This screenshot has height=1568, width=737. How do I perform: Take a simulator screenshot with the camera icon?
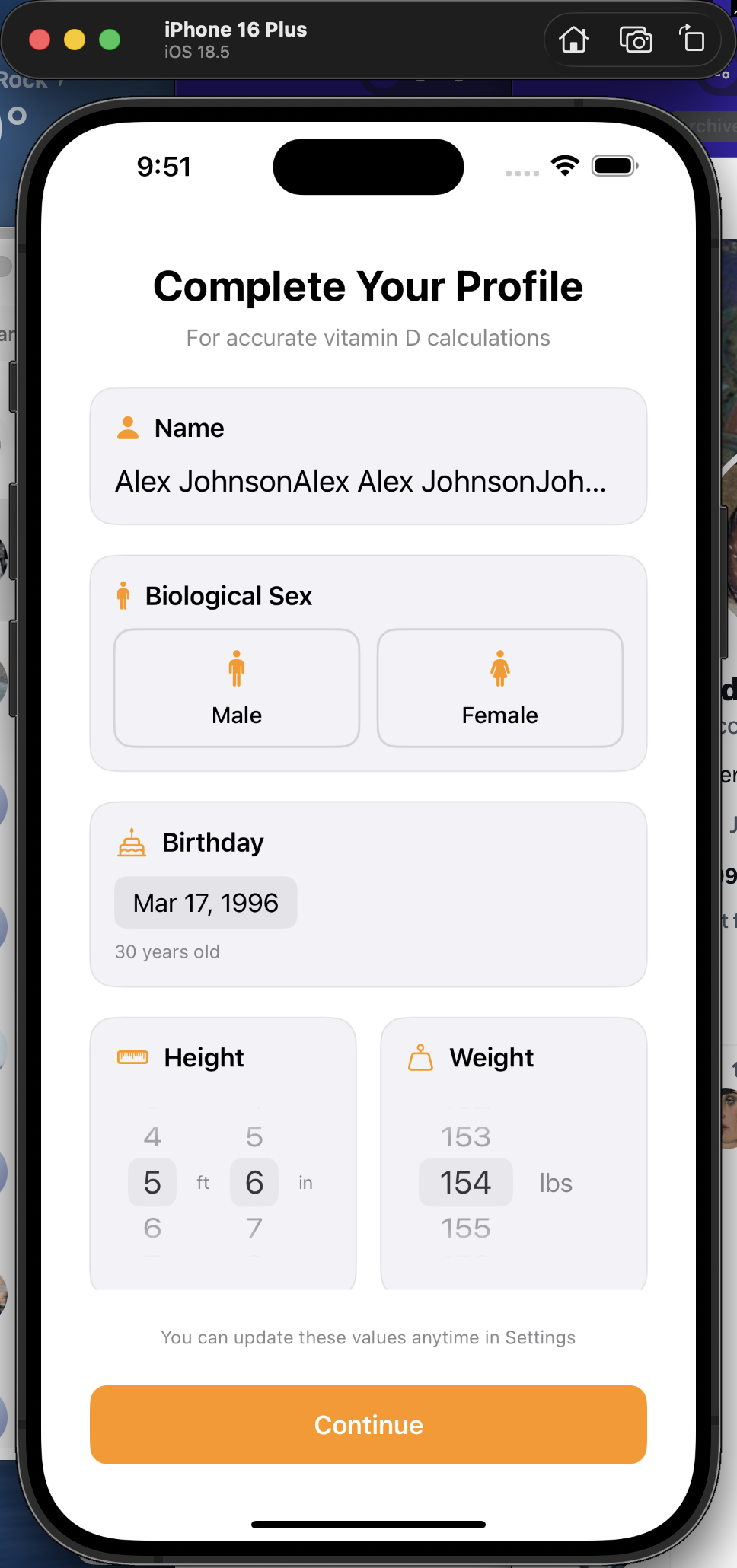click(x=635, y=40)
